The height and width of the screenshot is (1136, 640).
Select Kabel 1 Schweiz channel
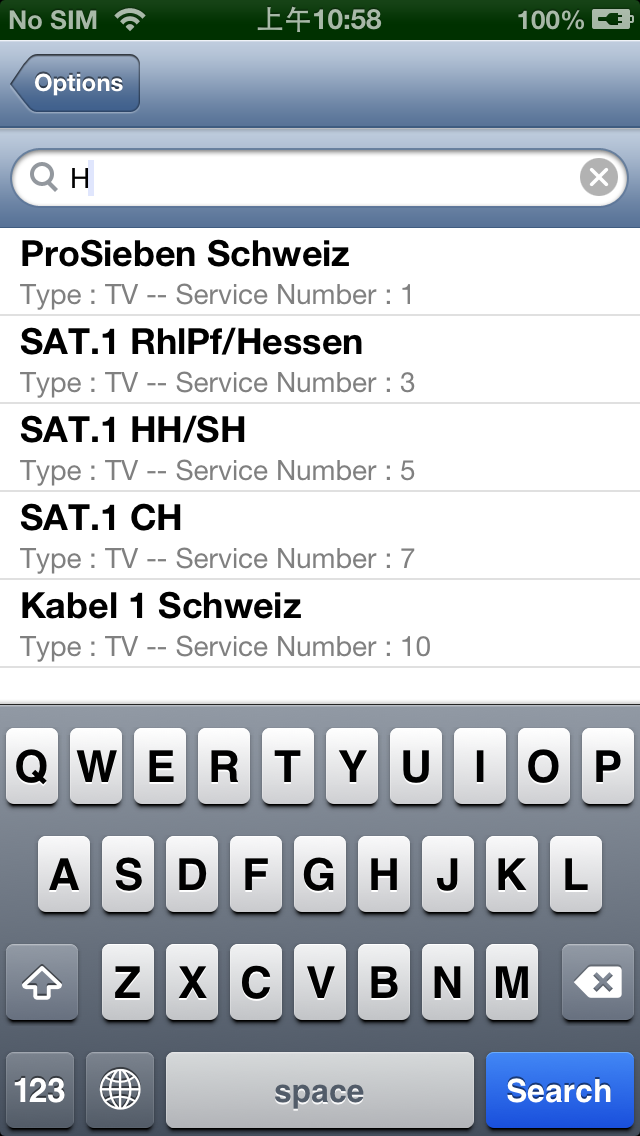[x=320, y=623]
